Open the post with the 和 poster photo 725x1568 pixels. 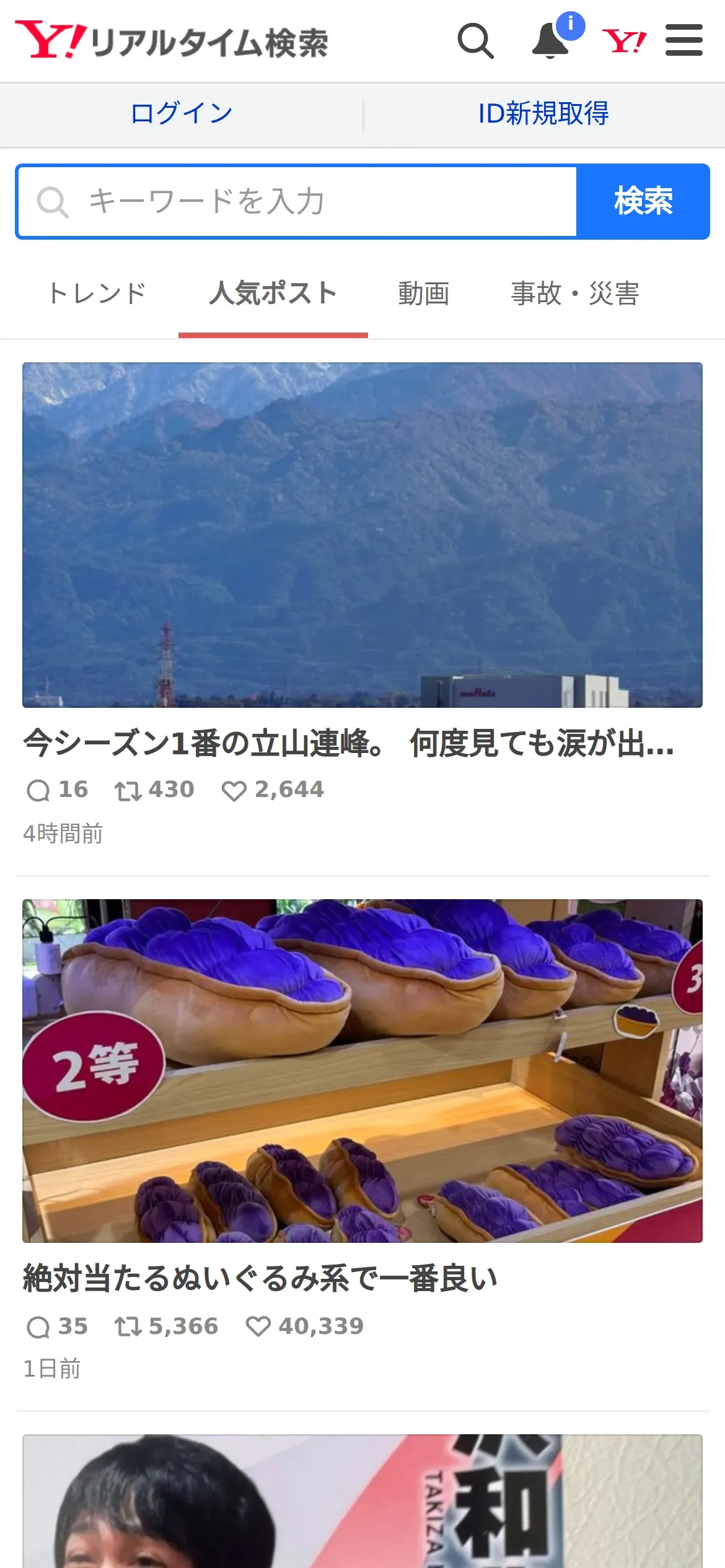tap(362, 1502)
